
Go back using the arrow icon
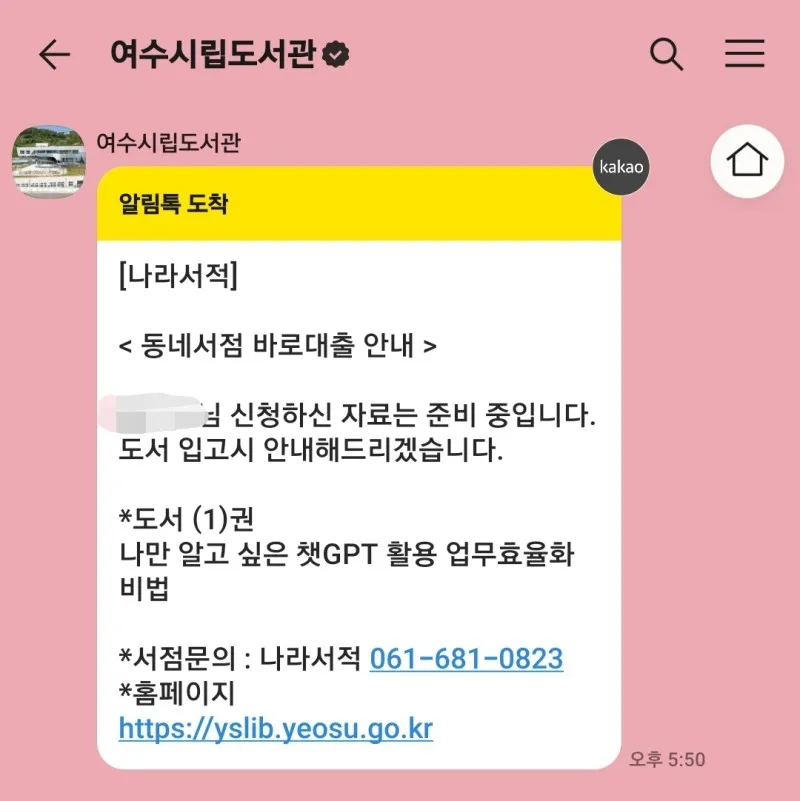(x=54, y=55)
